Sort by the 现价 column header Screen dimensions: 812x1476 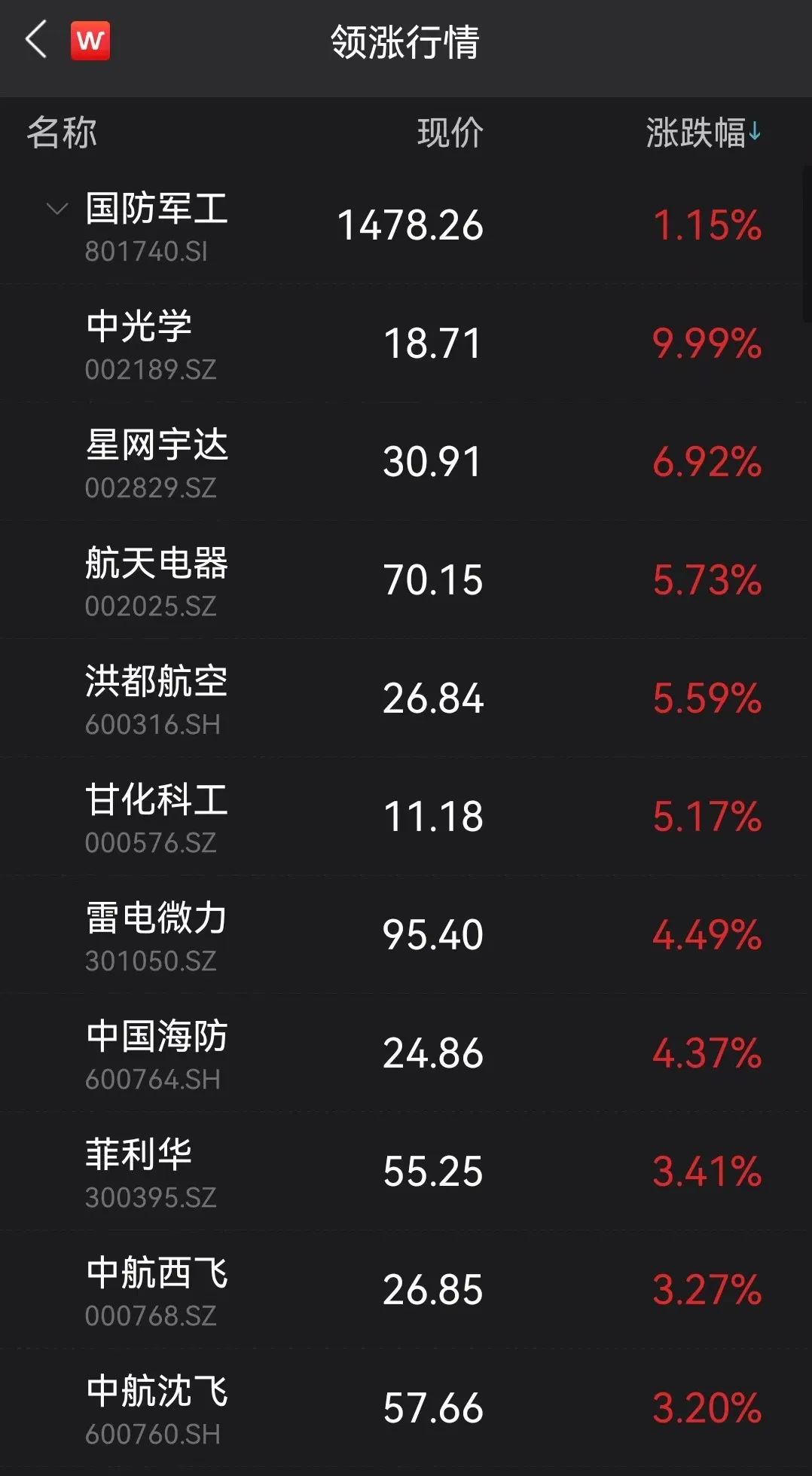(x=450, y=133)
